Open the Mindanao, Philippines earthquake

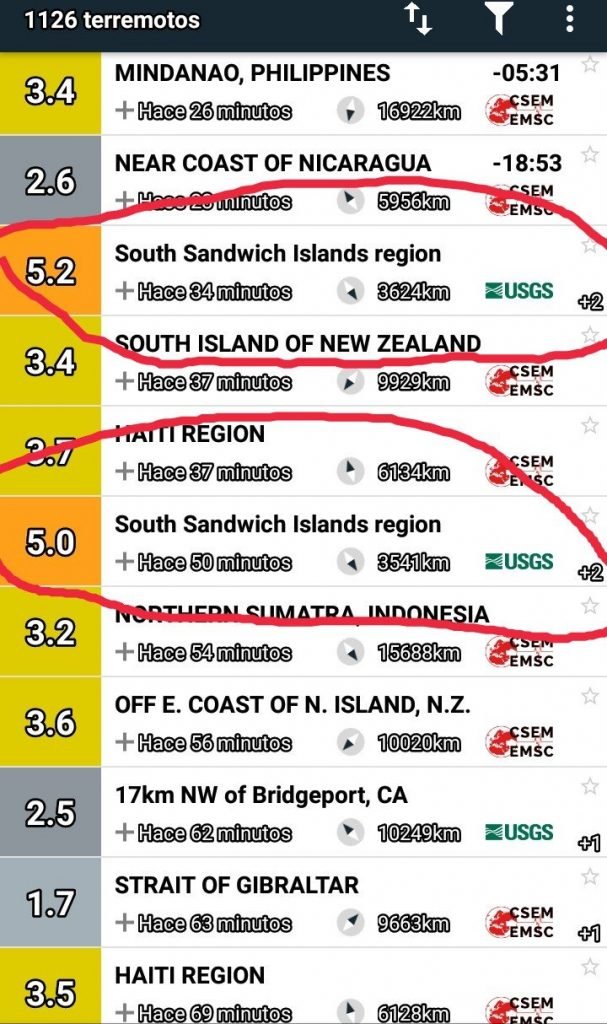pos(300,91)
